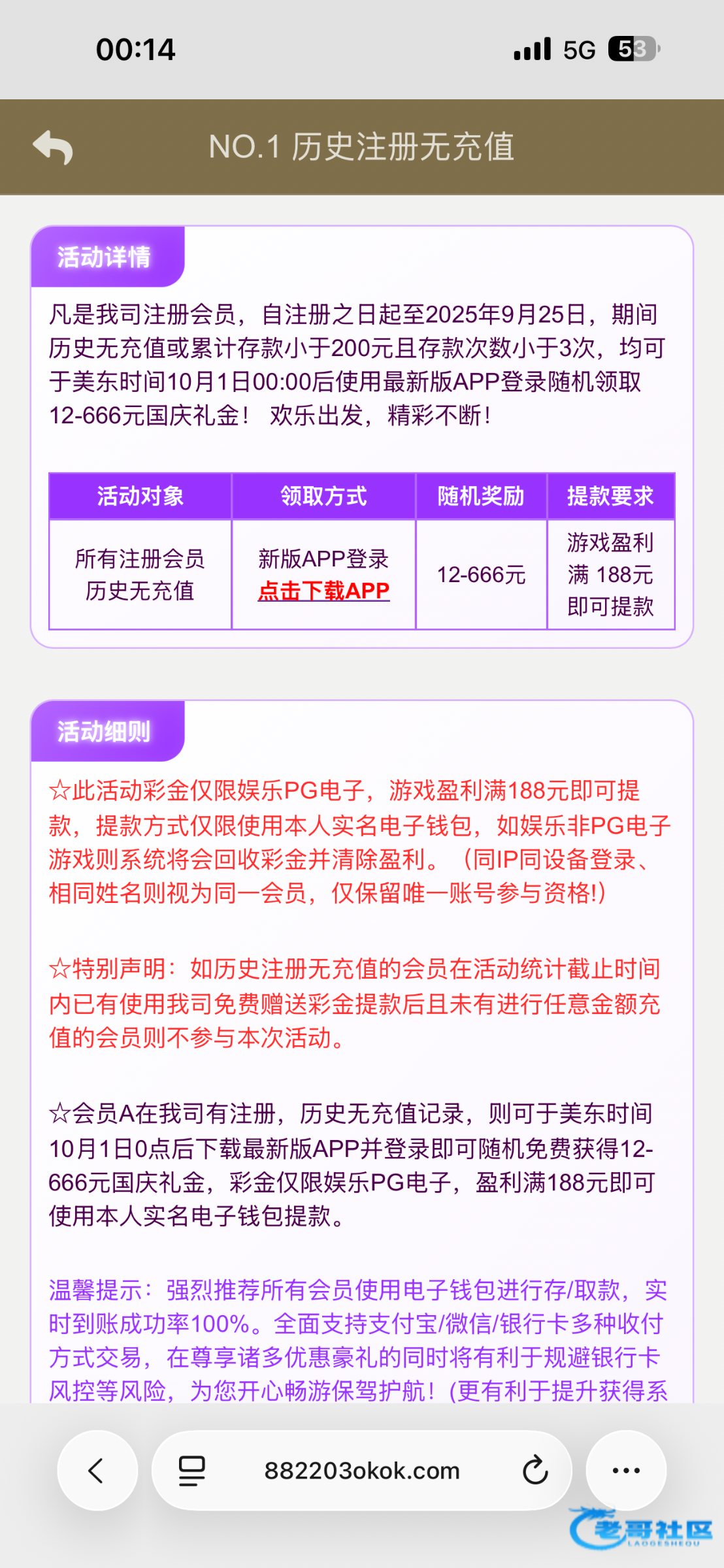
Task: Reload the page with the refresh icon
Action: 535,1471
